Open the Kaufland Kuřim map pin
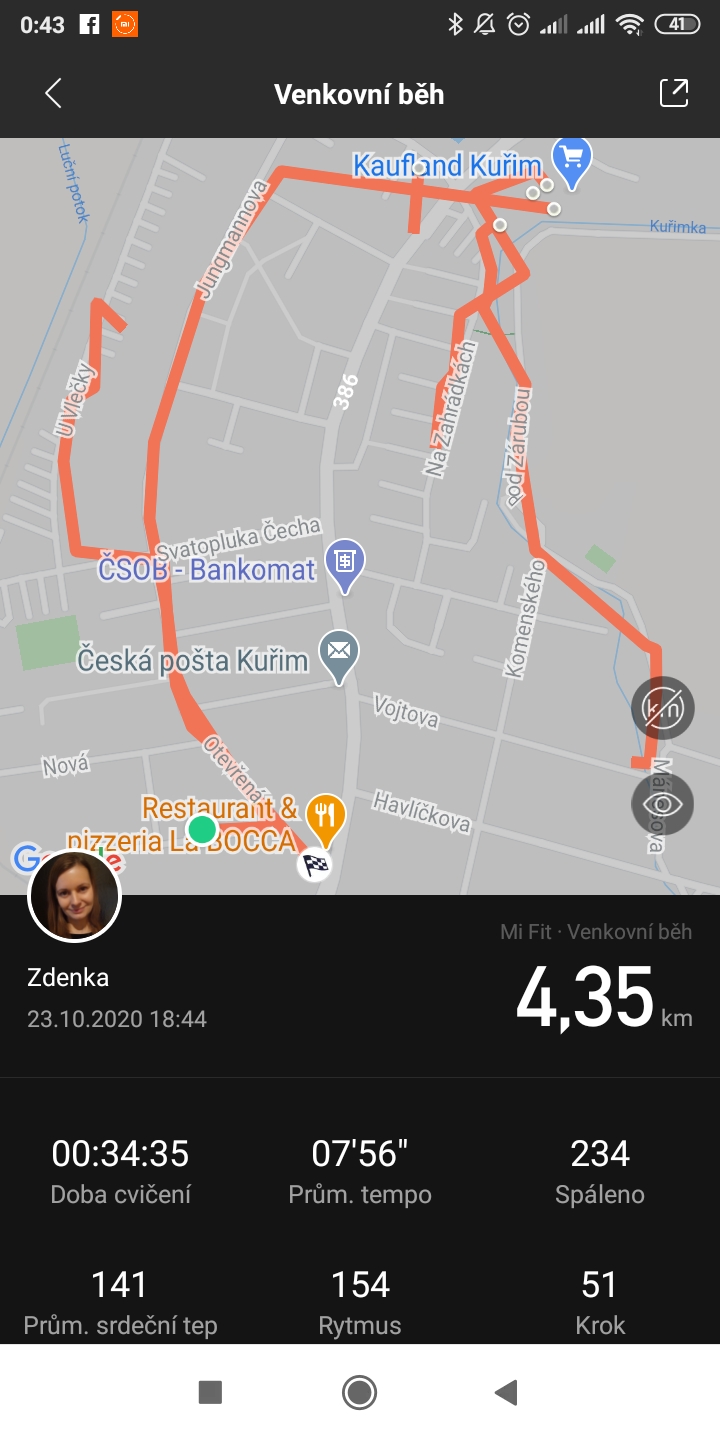The width and height of the screenshot is (720, 1440). (x=572, y=162)
